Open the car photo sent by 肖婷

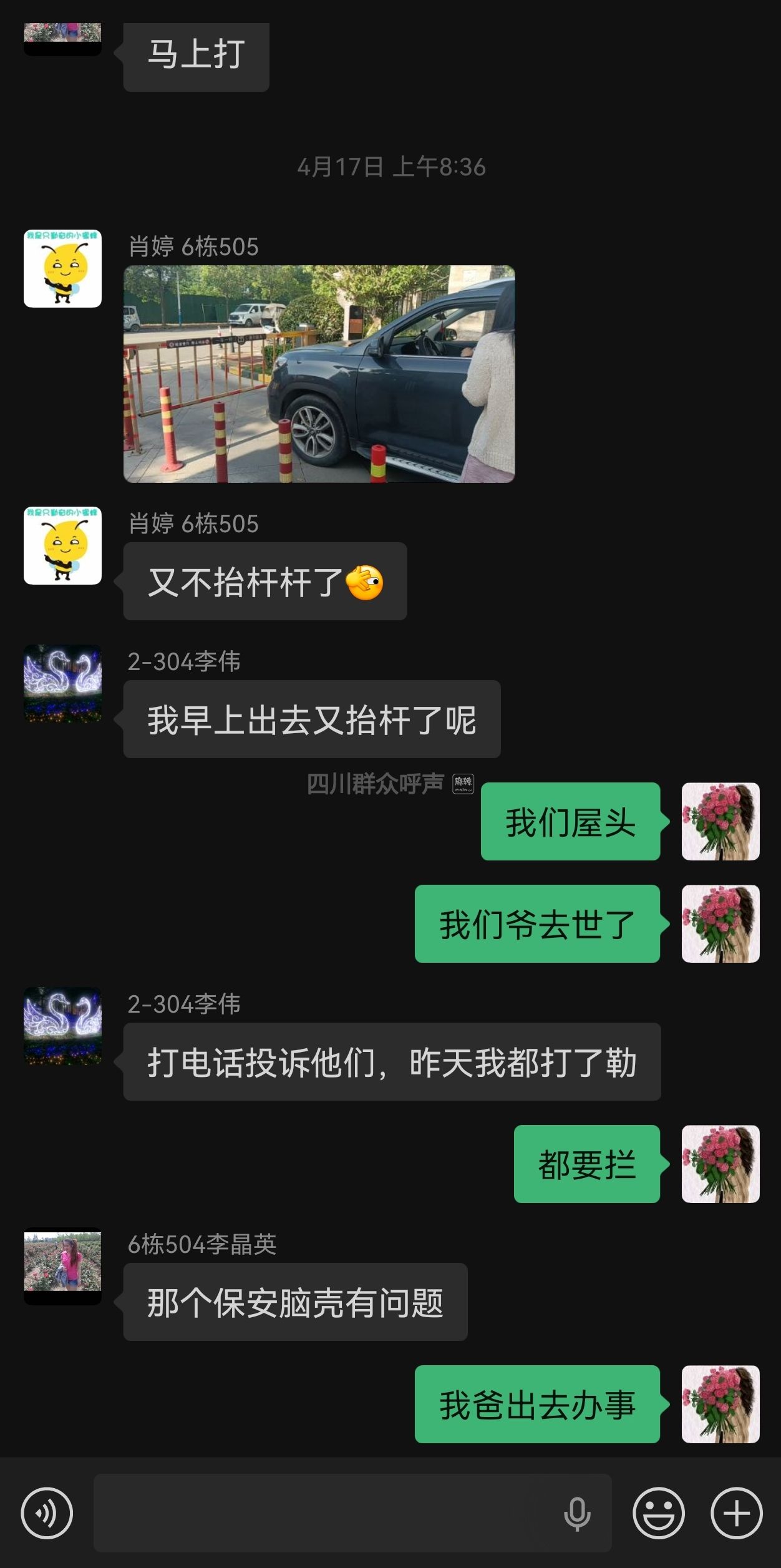(x=319, y=374)
